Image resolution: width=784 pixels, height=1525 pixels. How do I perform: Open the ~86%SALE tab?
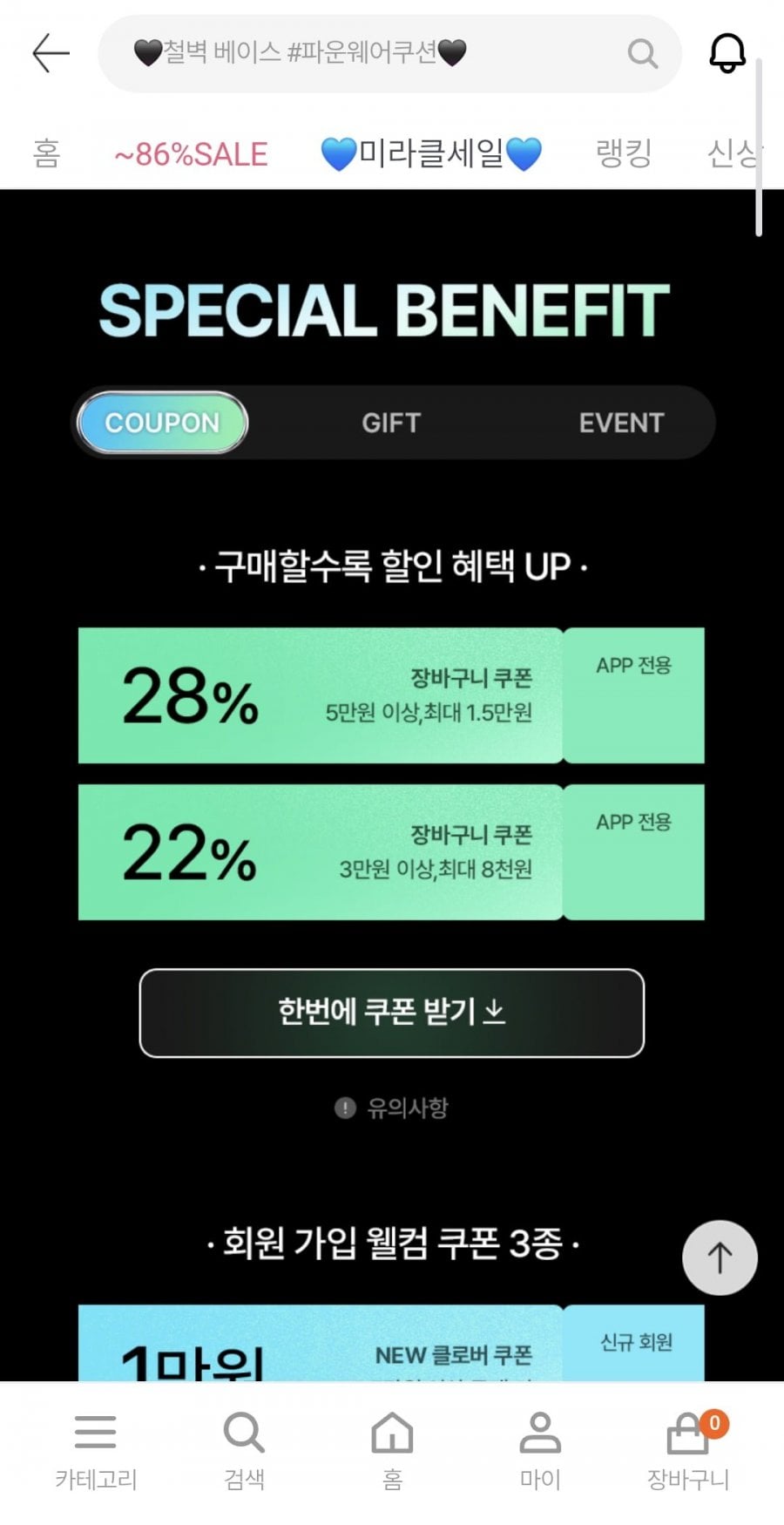click(191, 154)
